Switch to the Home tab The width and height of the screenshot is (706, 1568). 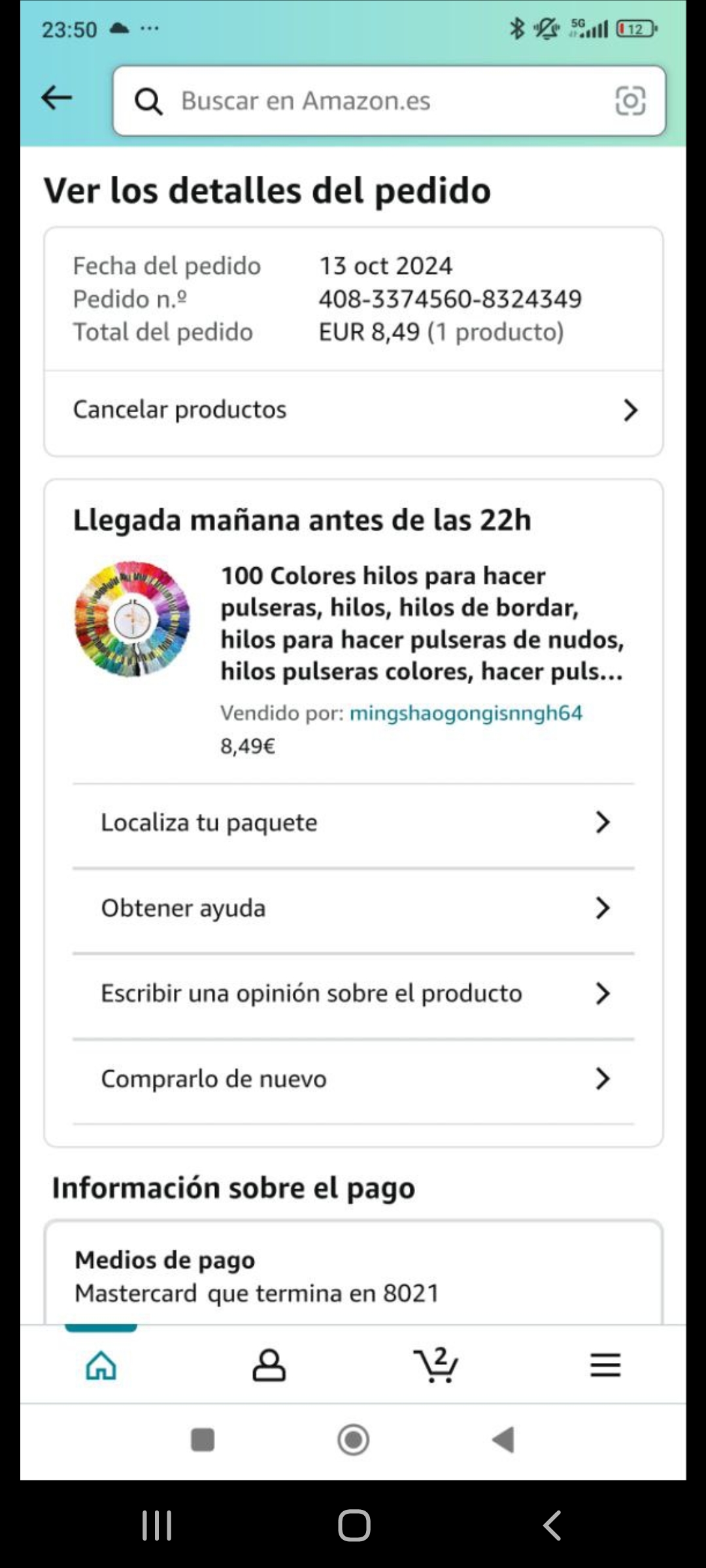[x=101, y=1365]
